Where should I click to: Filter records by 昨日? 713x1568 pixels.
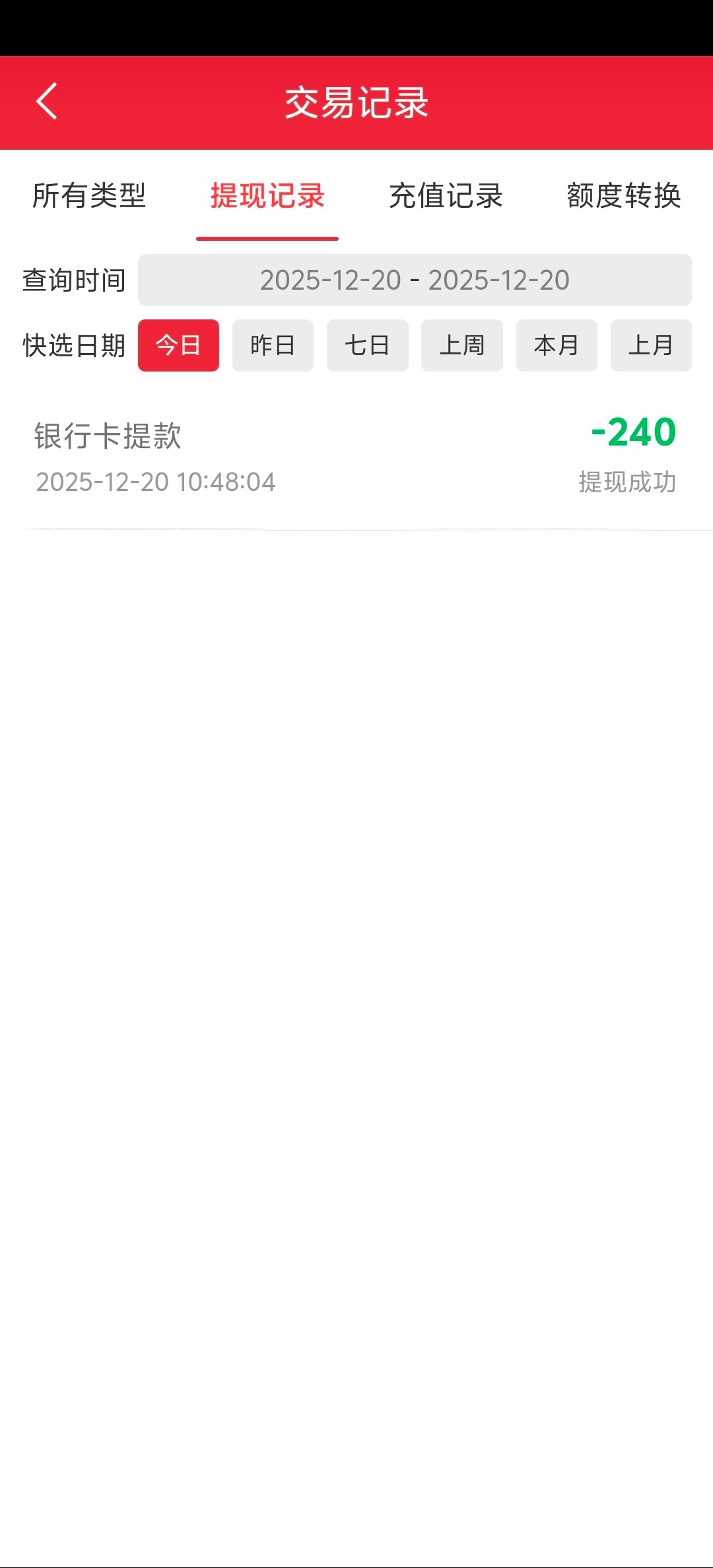tap(273, 345)
